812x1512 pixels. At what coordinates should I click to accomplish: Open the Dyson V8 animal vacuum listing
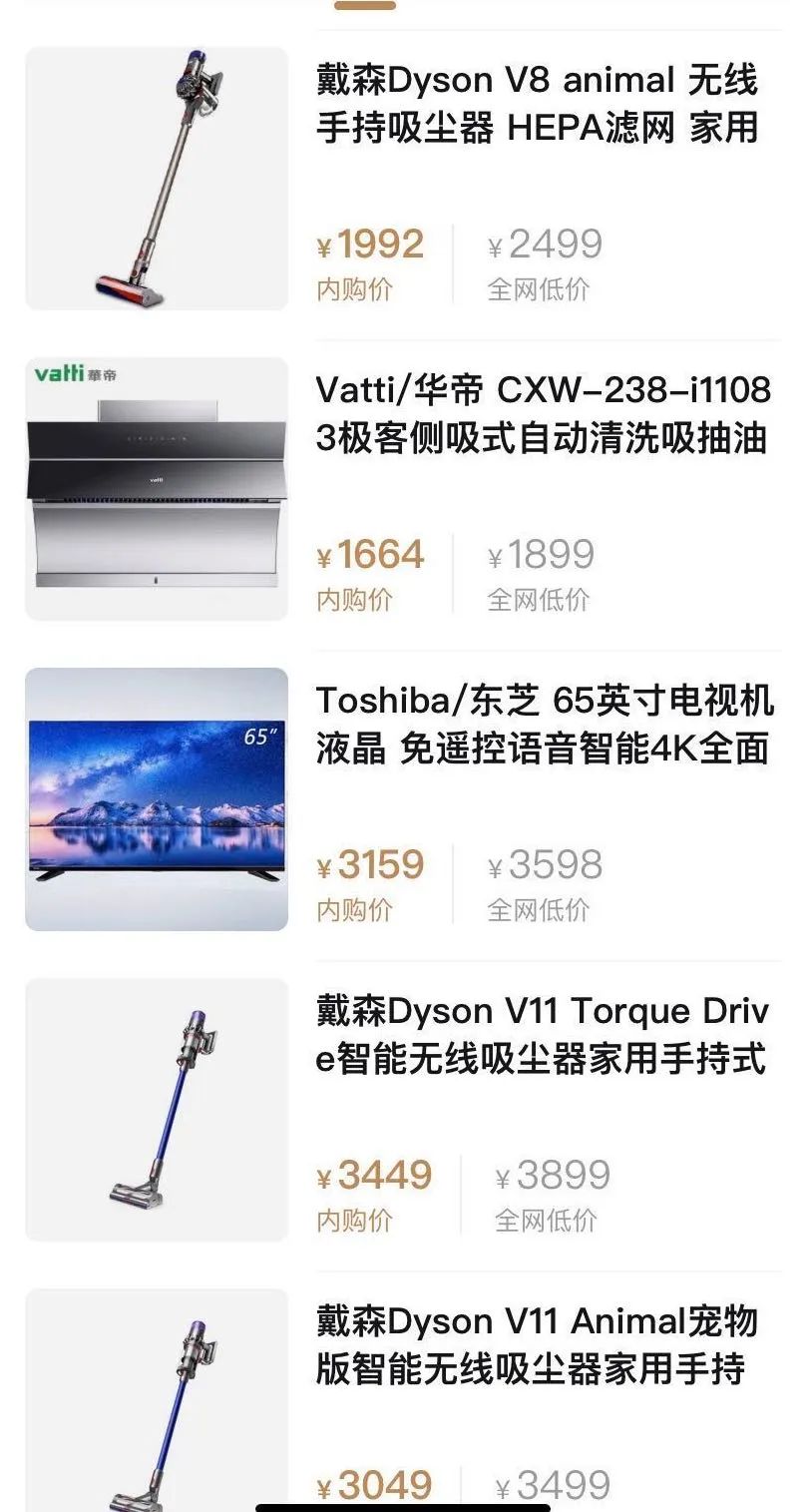pos(537,104)
